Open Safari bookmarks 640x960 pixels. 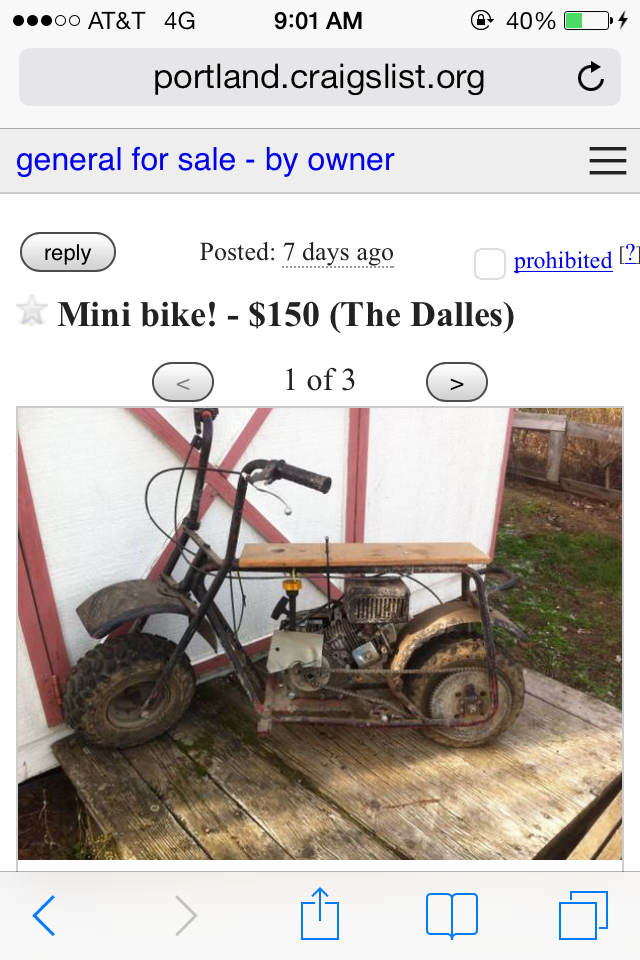click(x=451, y=915)
